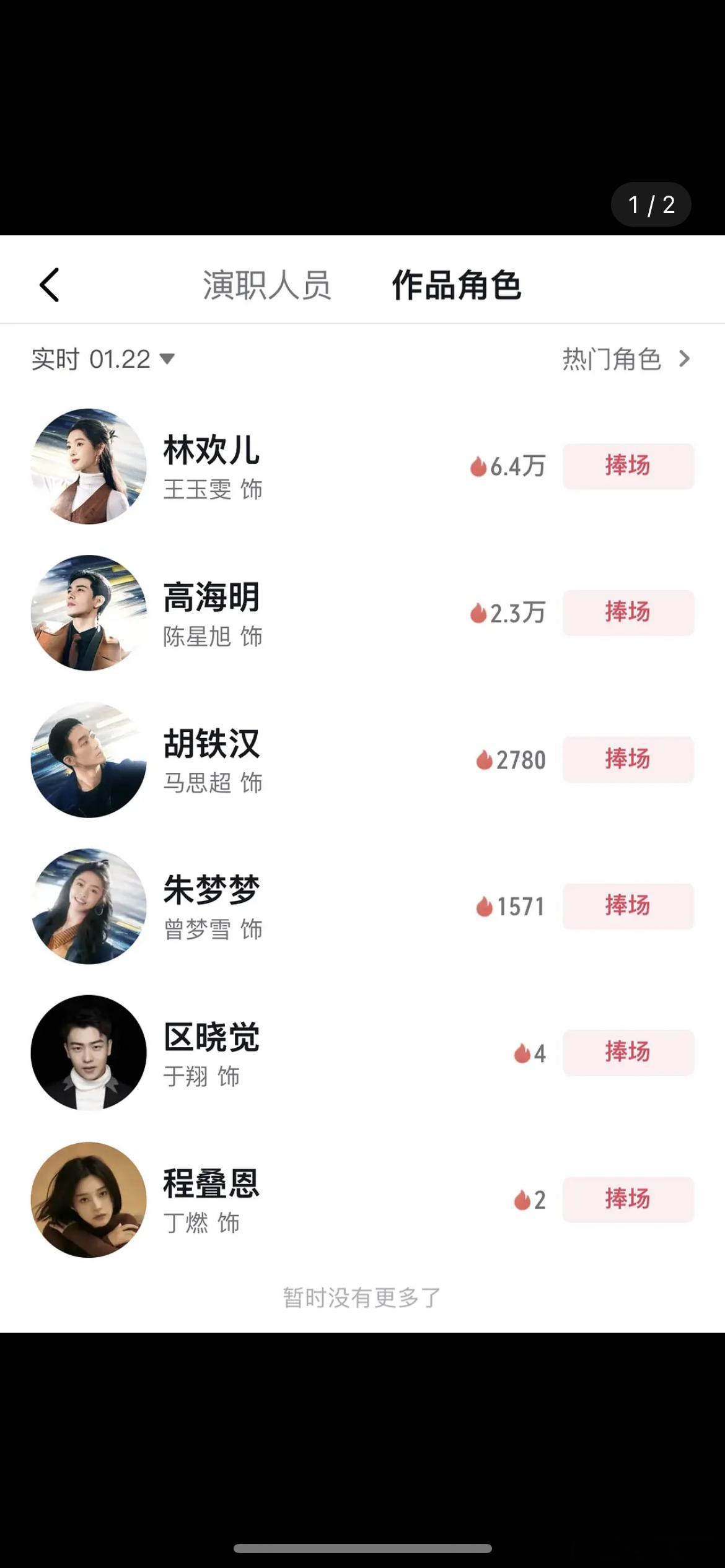Viewport: 725px width, 1568px height.
Task: Click the 1/2 page indicator
Action: click(651, 204)
